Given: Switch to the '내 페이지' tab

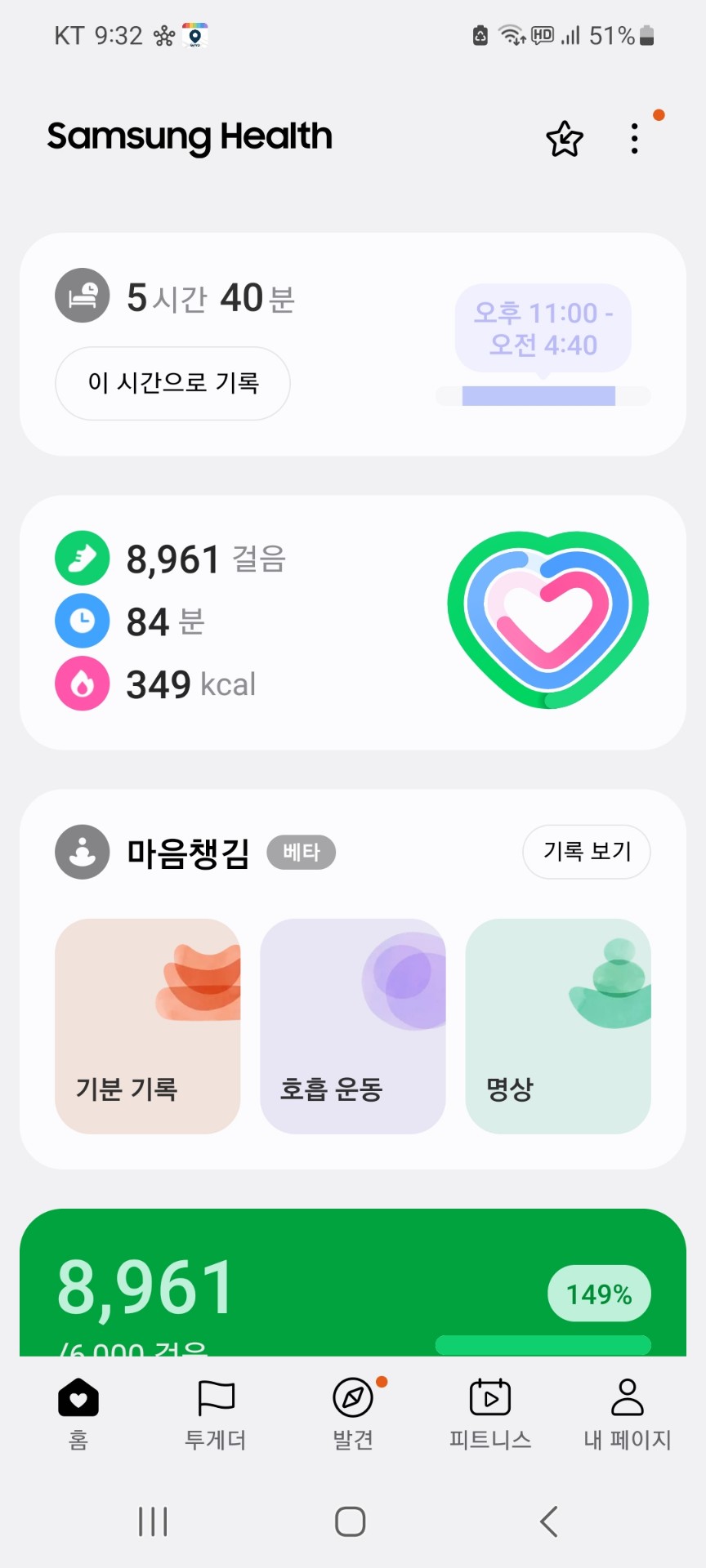Looking at the screenshot, I should click(x=627, y=1414).
